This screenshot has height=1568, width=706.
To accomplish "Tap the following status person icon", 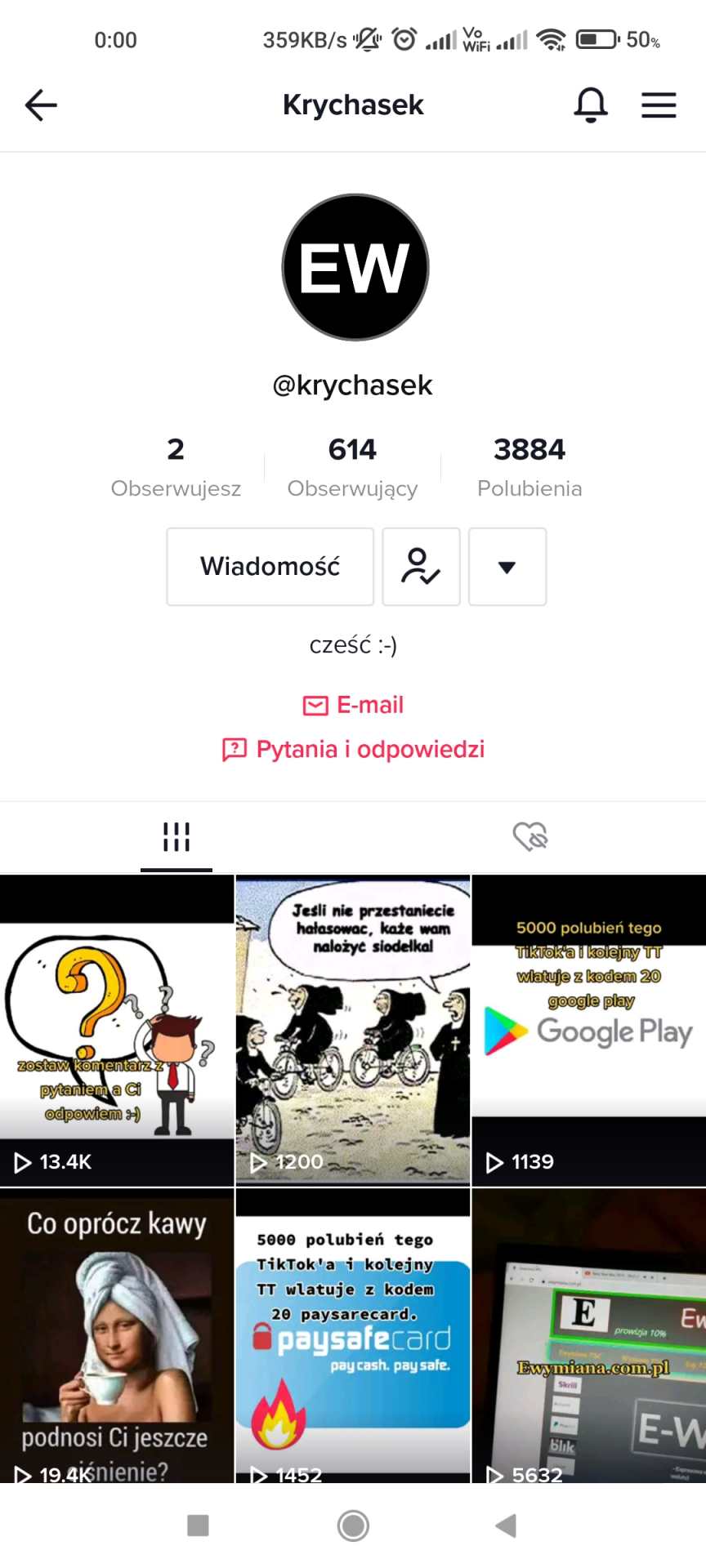I will [421, 567].
